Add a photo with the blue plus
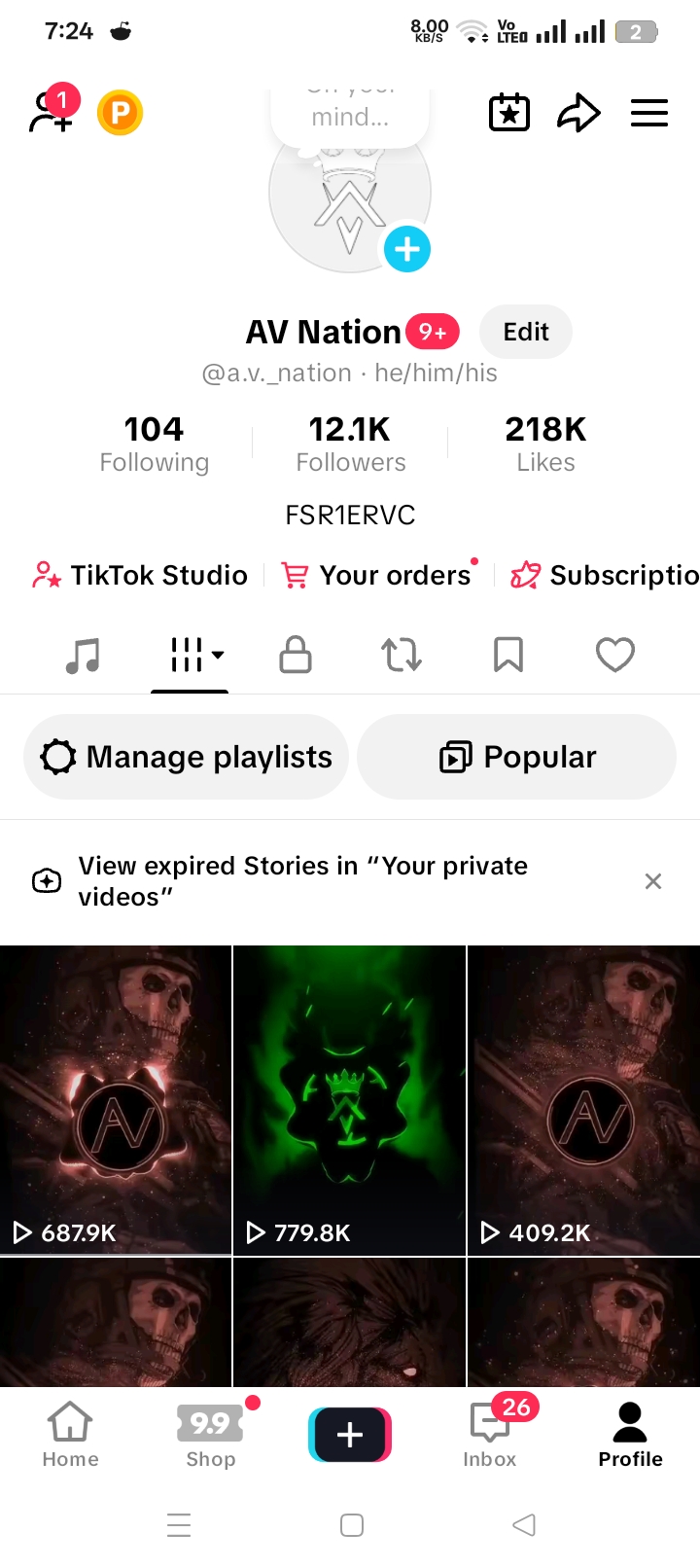700x1568 pixels. (x=407, y=249)
